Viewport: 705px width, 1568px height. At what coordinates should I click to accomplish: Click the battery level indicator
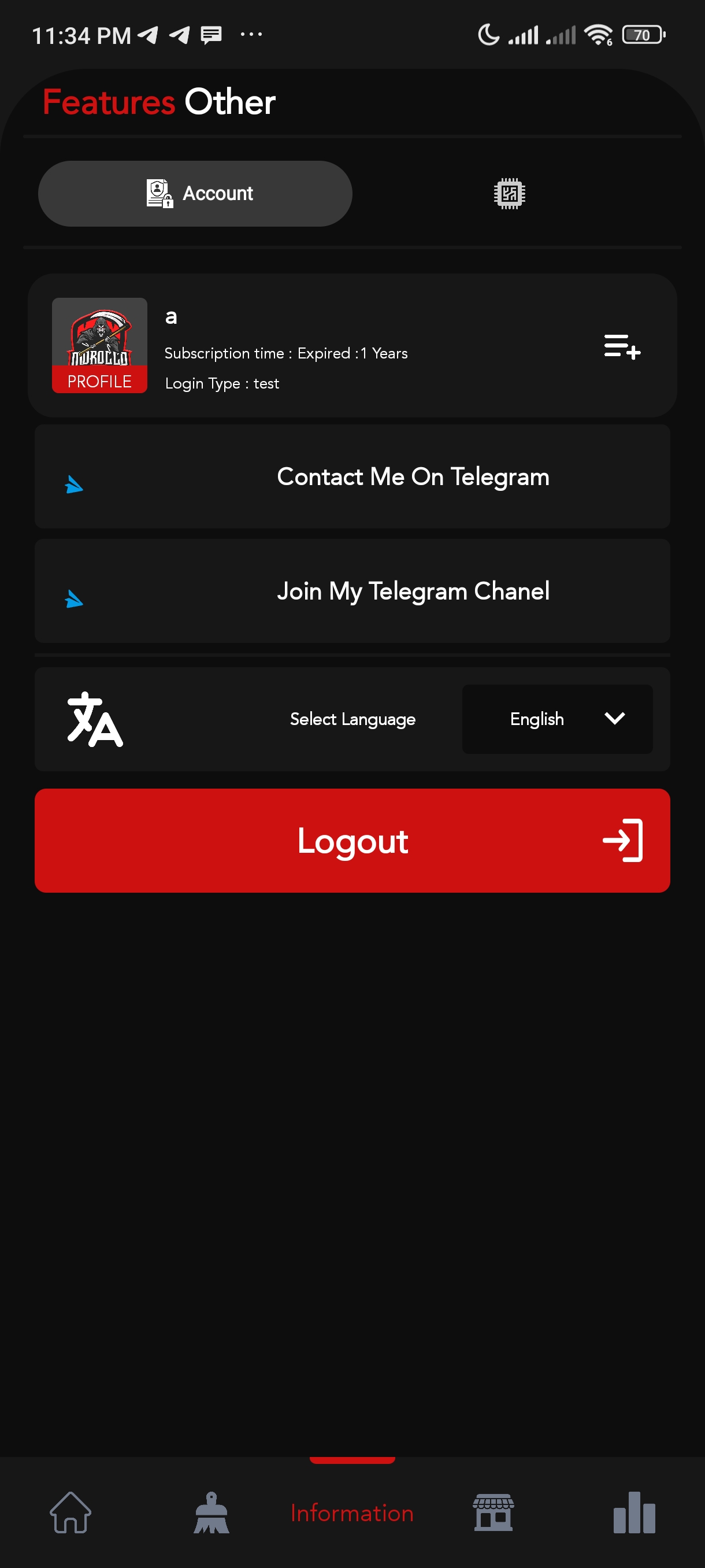[643, 35]
